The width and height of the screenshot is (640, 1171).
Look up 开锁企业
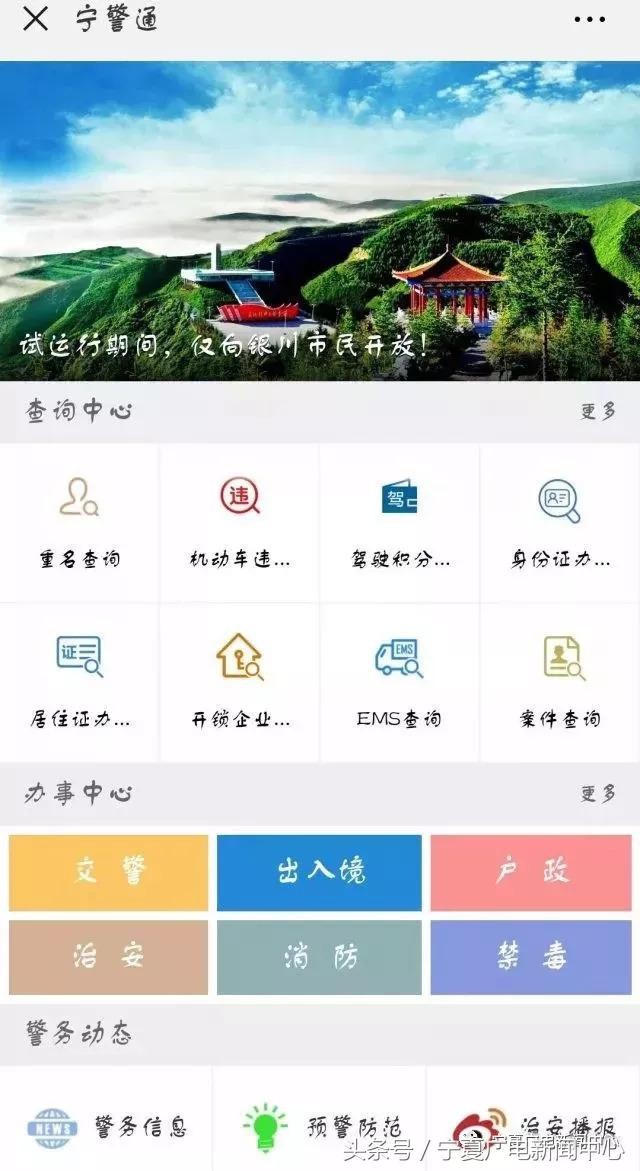(240, 683)
